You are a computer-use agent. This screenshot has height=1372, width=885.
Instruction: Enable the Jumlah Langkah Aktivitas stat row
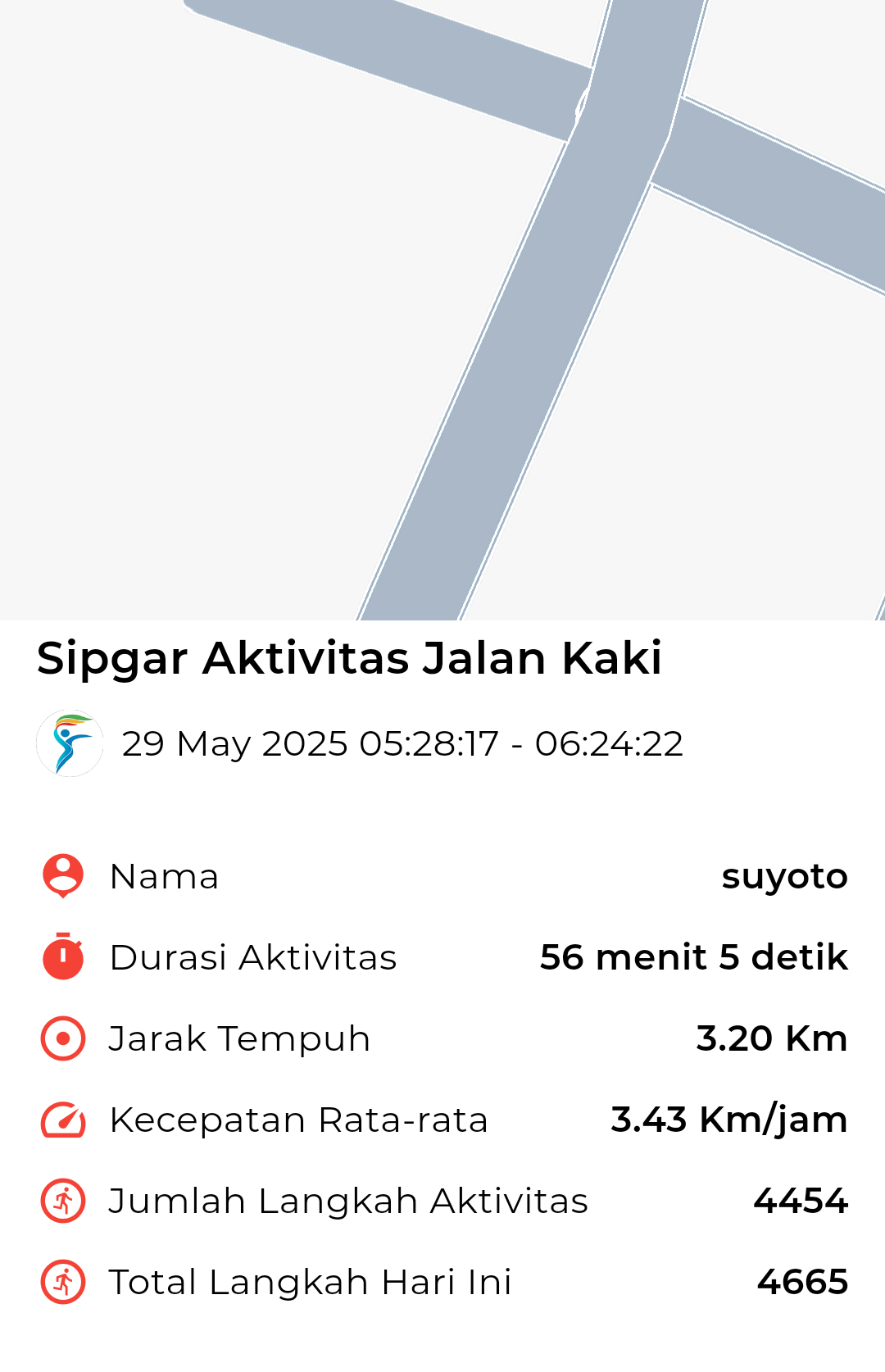tap(442, 1199)
